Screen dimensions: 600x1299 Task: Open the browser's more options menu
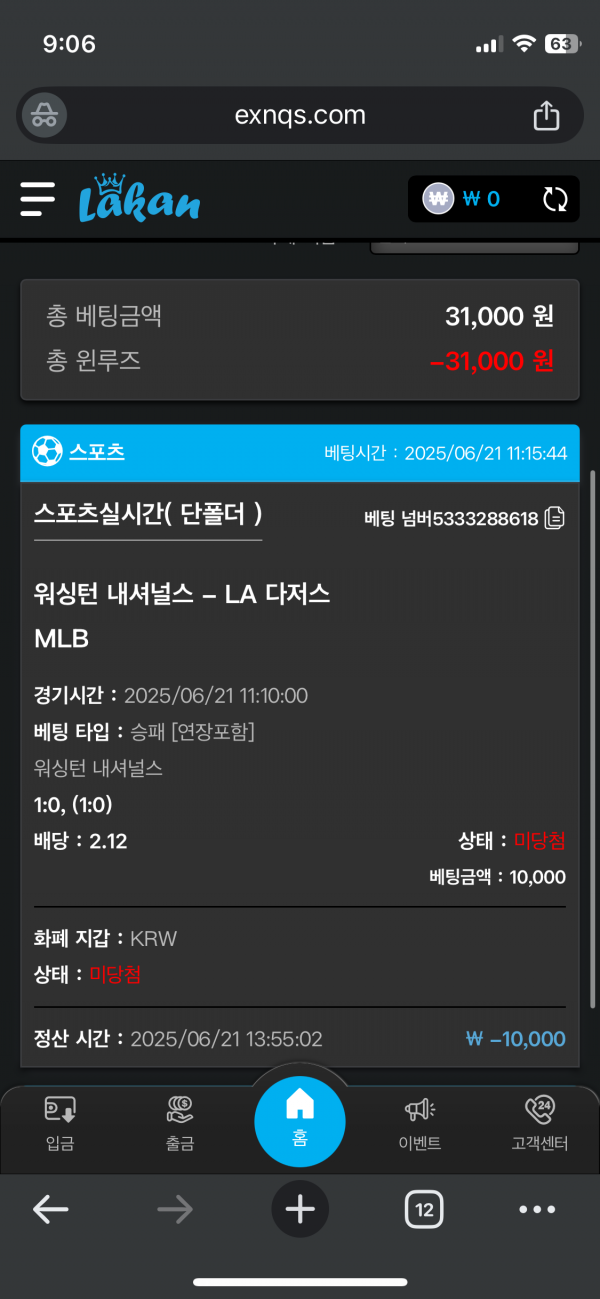(537, 1210)
